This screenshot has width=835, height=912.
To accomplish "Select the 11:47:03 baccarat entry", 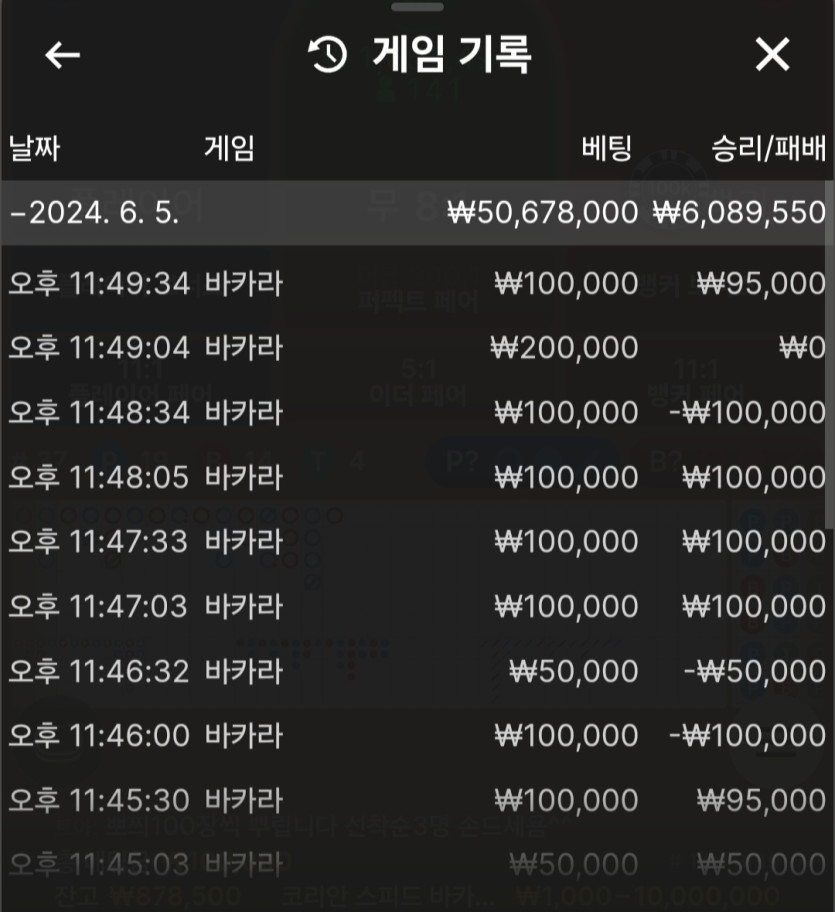I will 415,606.
